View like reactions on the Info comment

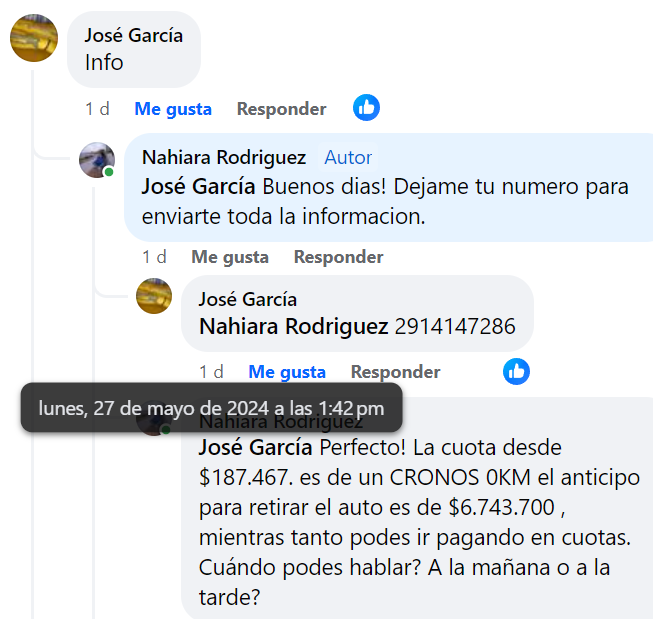pyautogui.click(x=367, y=108)
